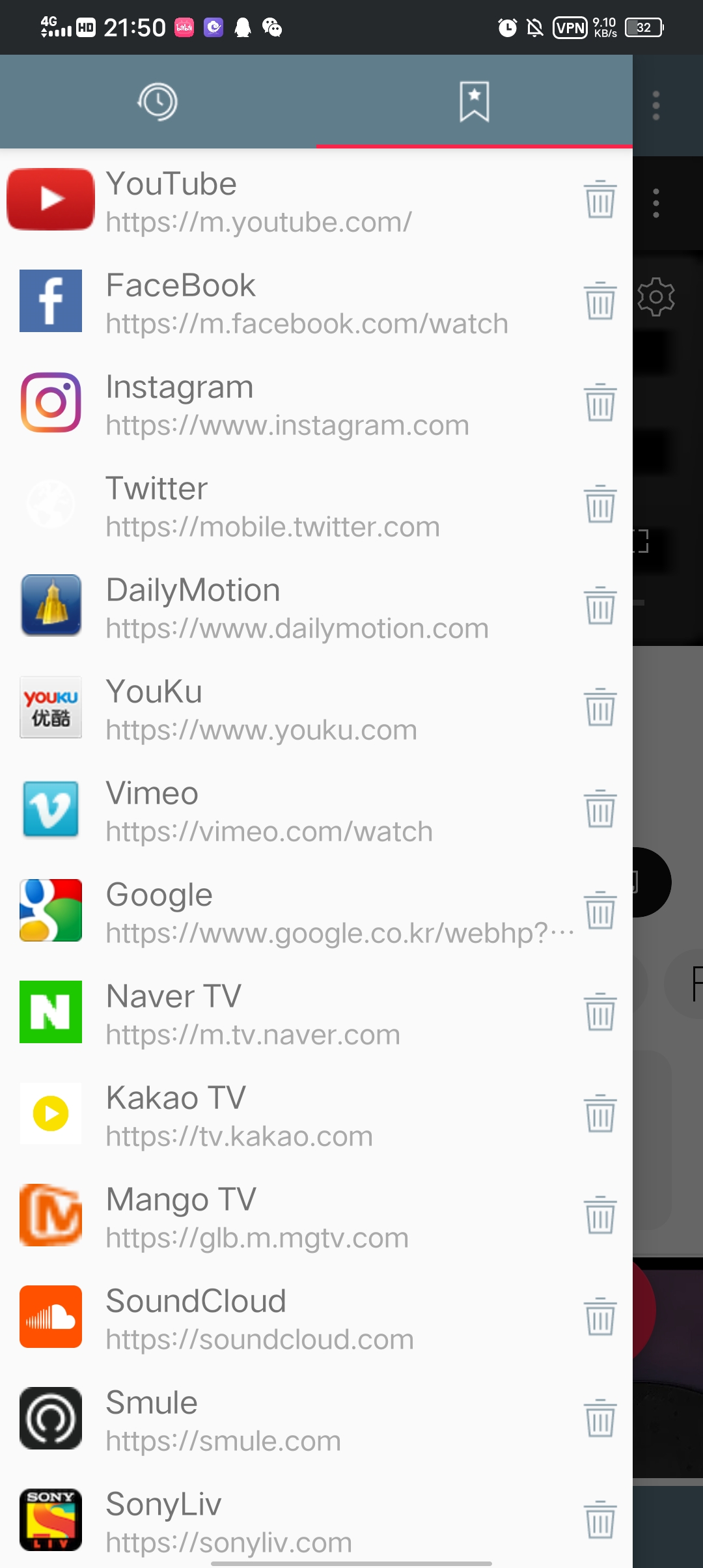Open the FaceBook bookmark
The width and height of the screenshot is (703, 1568).
pyautogui.click(x=293, y=302)
